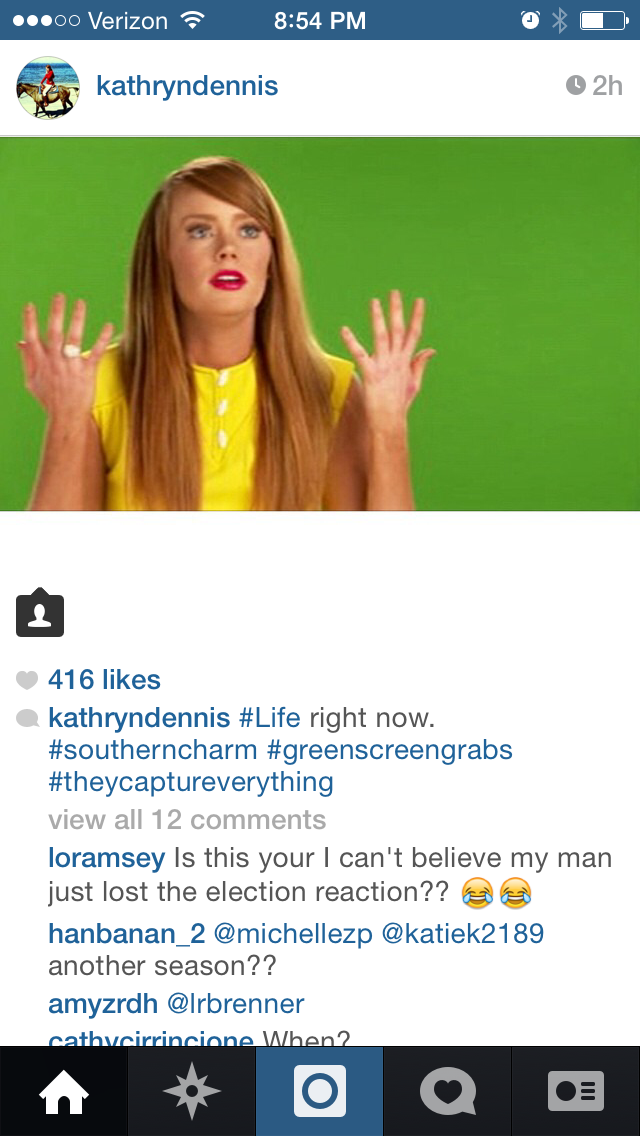Viewport: 640px width, 1136px height.
Task: Show people tagged in the photo
Action: click(40, 613)
